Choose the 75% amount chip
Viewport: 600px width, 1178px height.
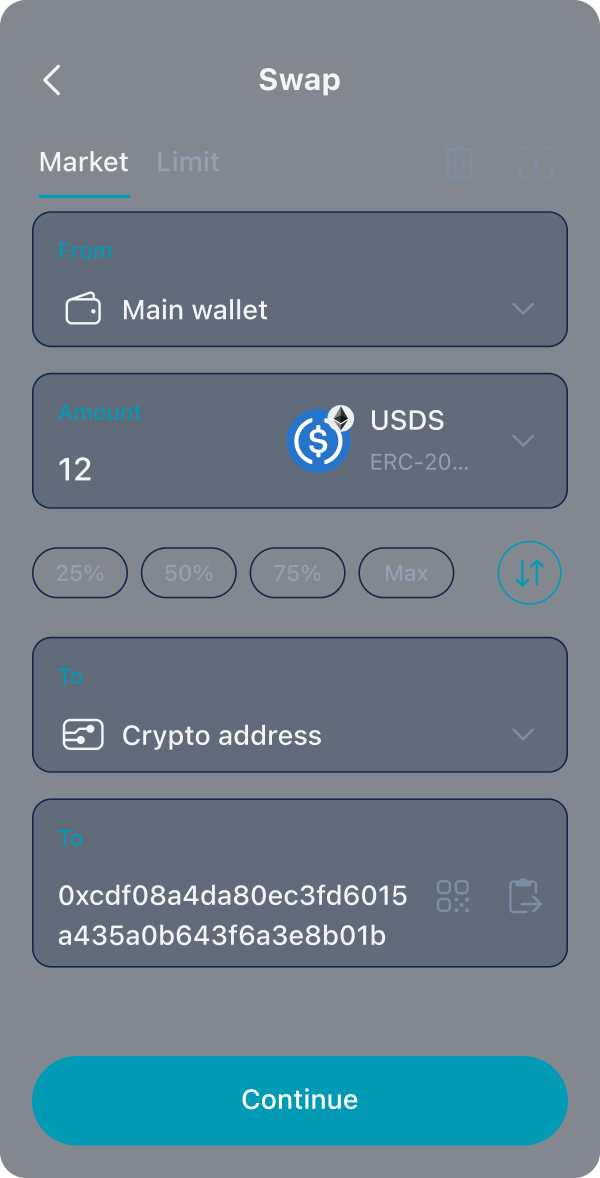[297, 573]
